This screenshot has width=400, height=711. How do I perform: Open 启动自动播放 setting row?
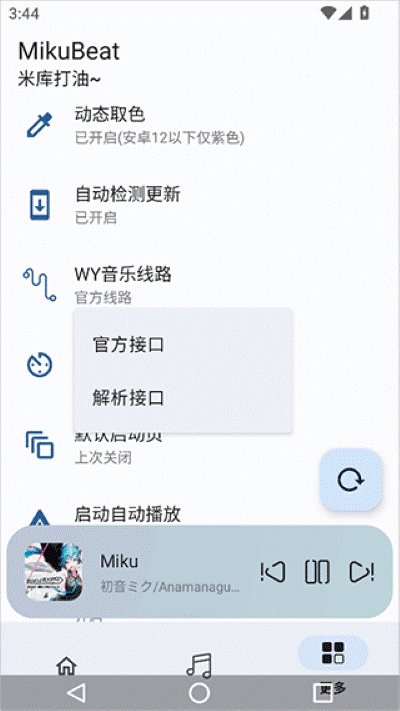(200, 515)
